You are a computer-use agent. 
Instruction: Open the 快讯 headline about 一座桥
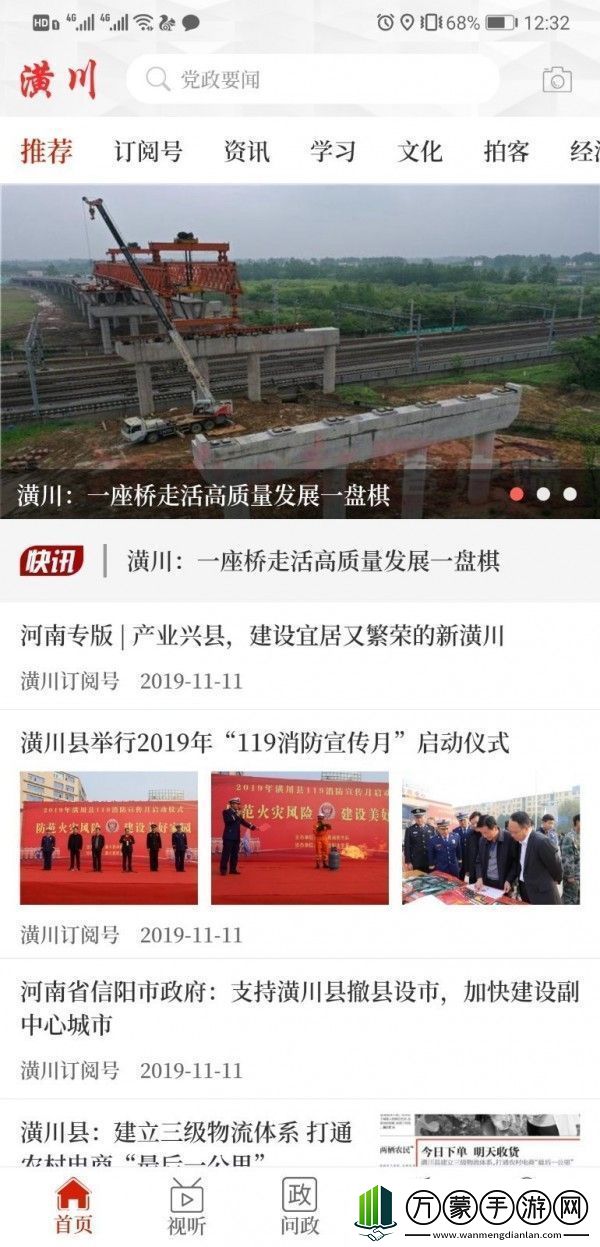pos(312,561)
